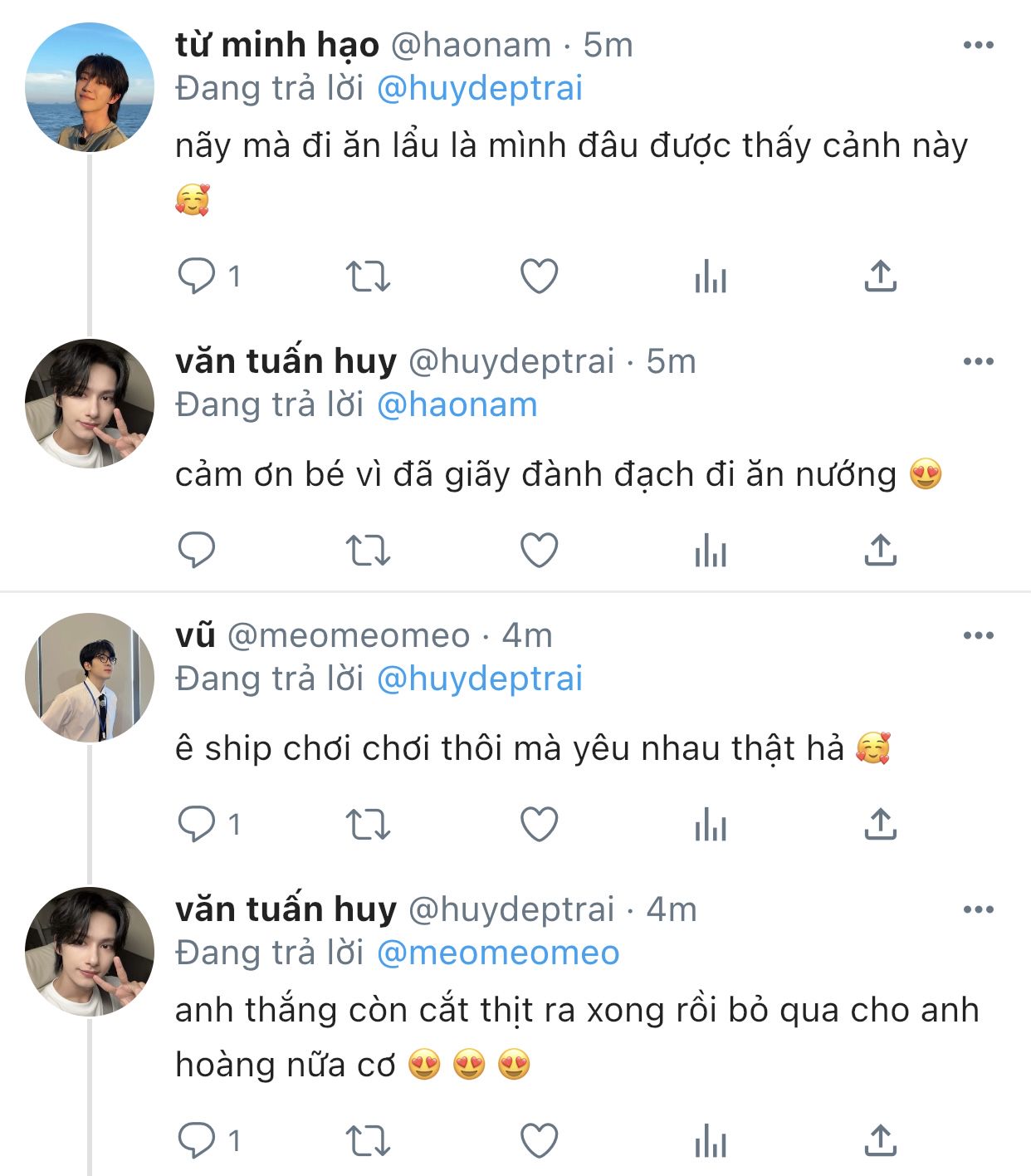The height and width of the screenshot is (1176, 1031).
Task: Open từ minh hạo's profile avatar
Action: (x=90, y=87)
